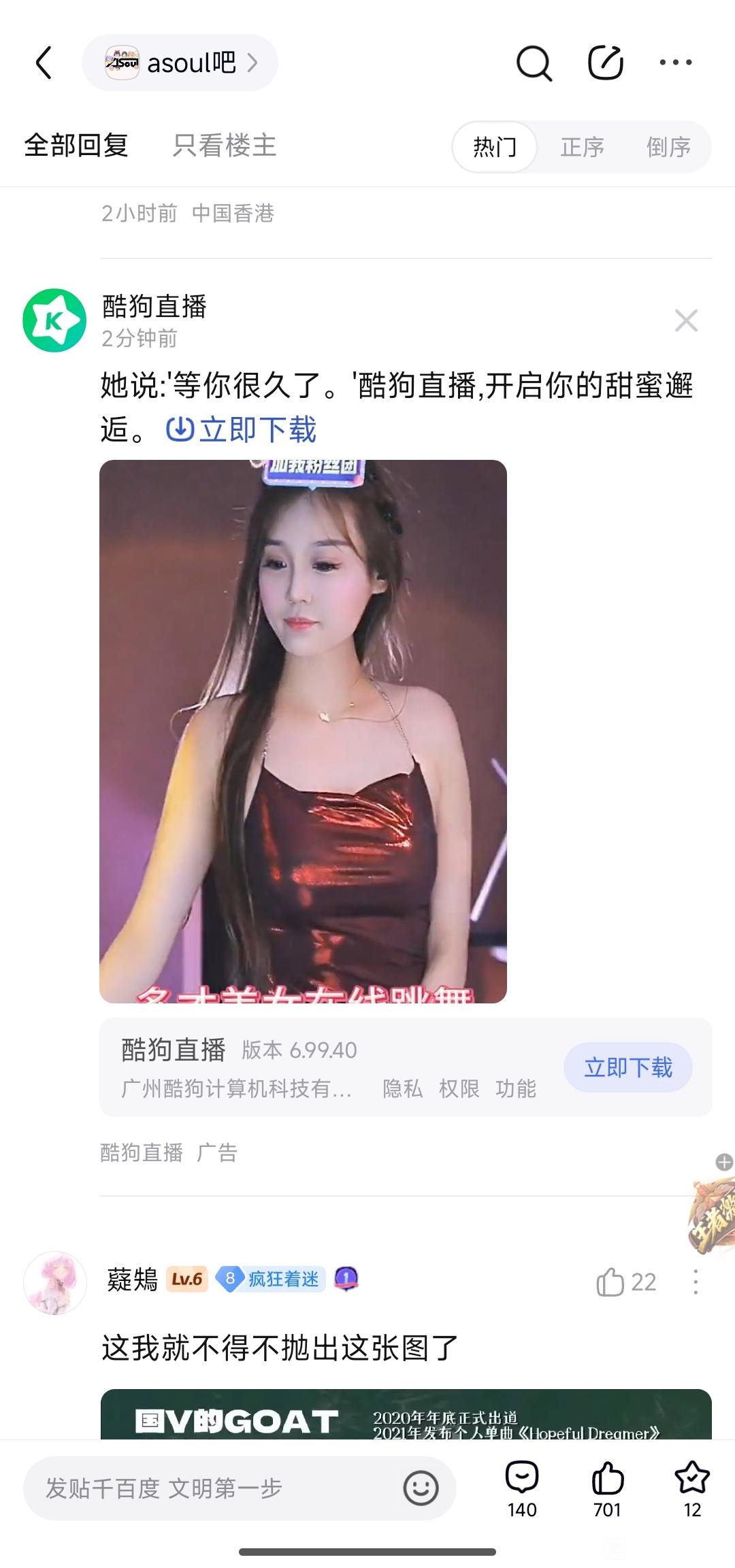Open the three-dot overflow menu in top bar
Viewport: 735px width, 1568px height.
[x=676, y=63]
